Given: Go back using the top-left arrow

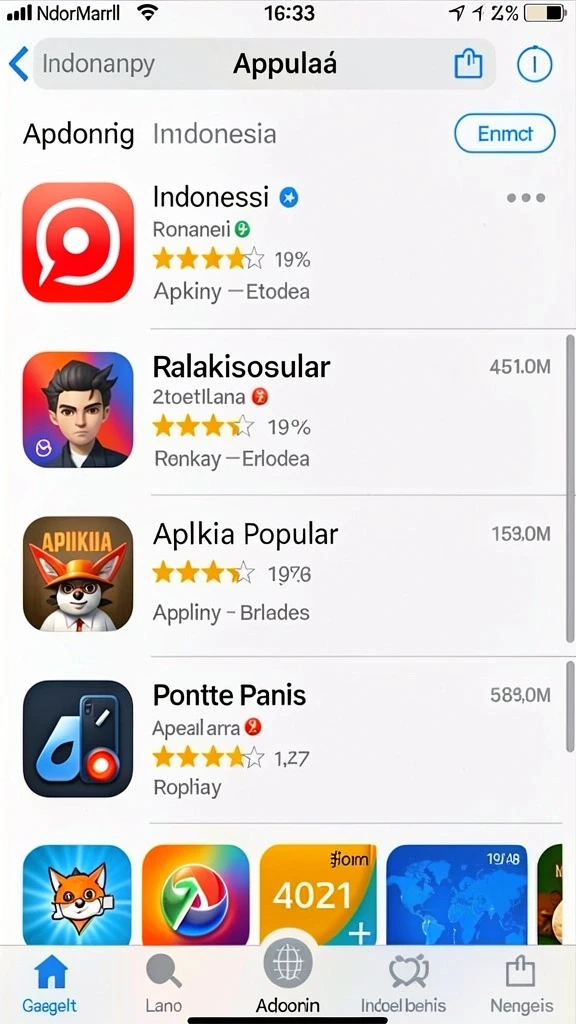Looking at the screenshot, I should [x=18, y=64].
